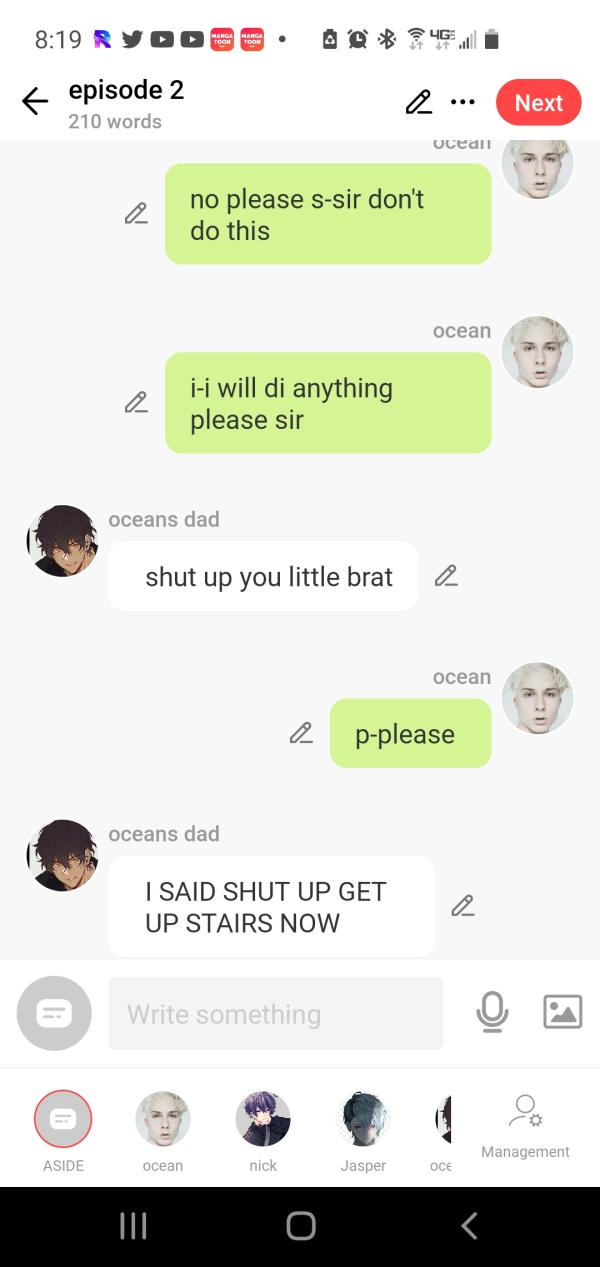The height and width of the screenshot is (1267, 600).
Task: Go back from episode 2
Action: (x=35, y=102)
